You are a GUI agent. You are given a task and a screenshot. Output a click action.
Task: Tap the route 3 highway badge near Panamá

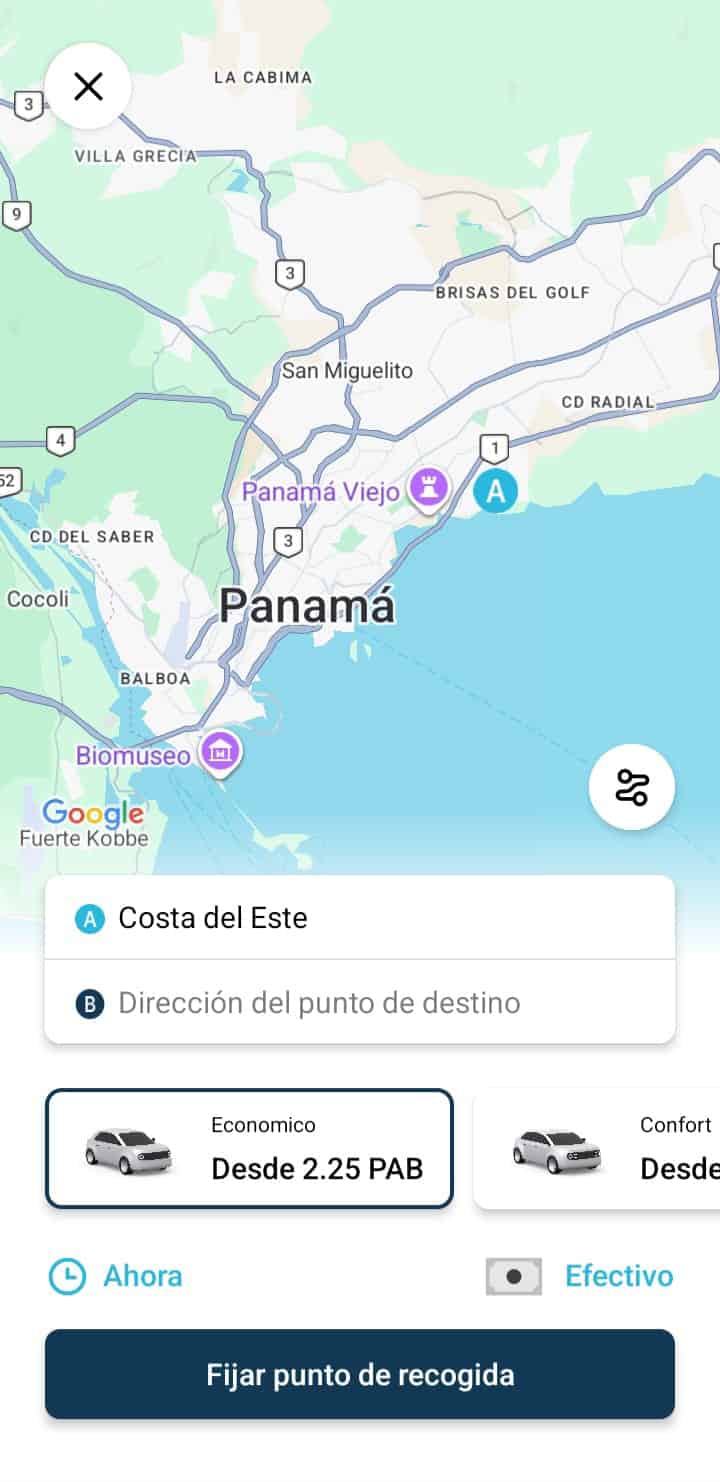point(289,541)
